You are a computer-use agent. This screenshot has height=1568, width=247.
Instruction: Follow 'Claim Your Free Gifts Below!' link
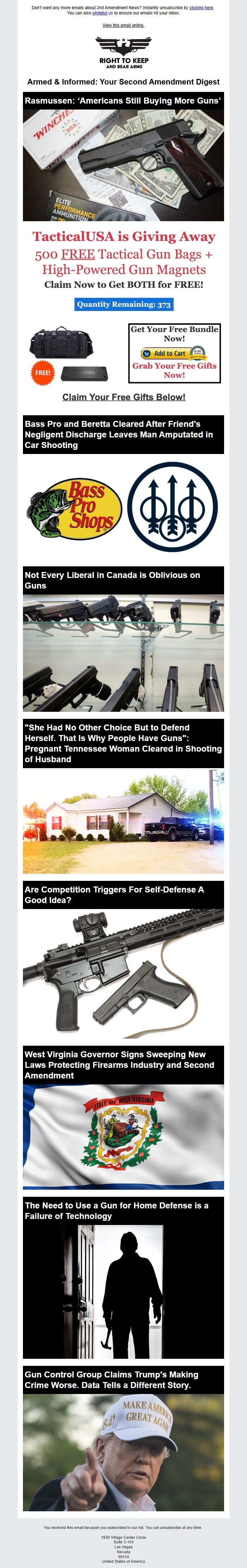[123, 397]
